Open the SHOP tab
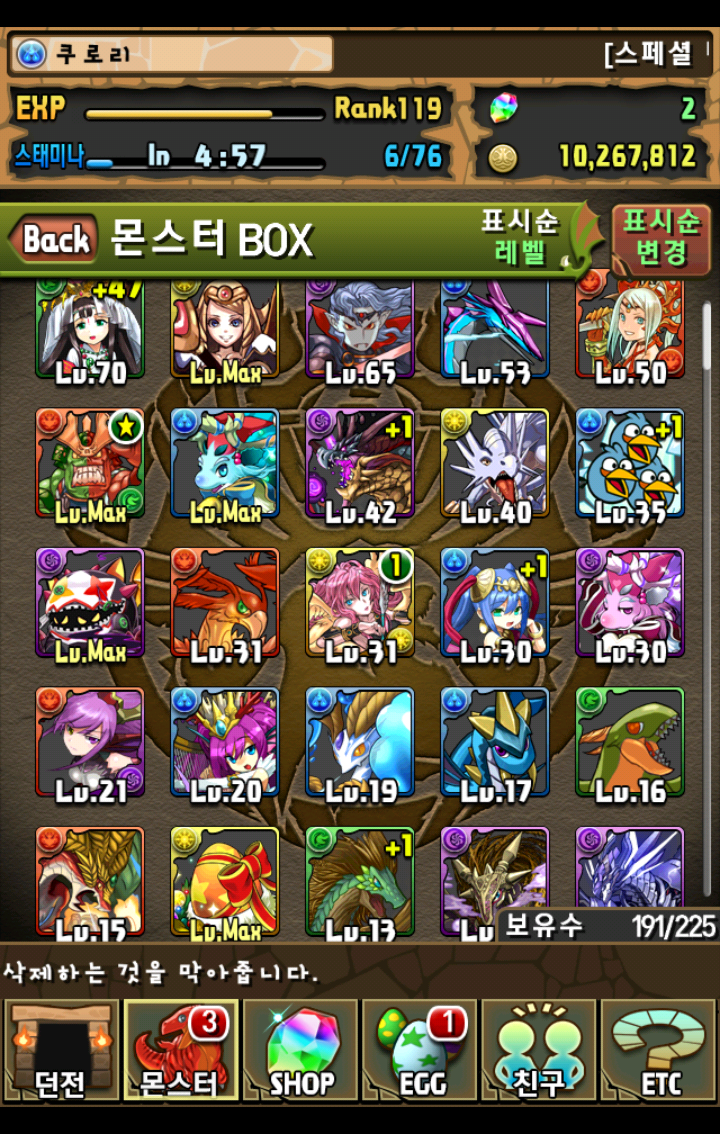 (x=300, y=1050)
